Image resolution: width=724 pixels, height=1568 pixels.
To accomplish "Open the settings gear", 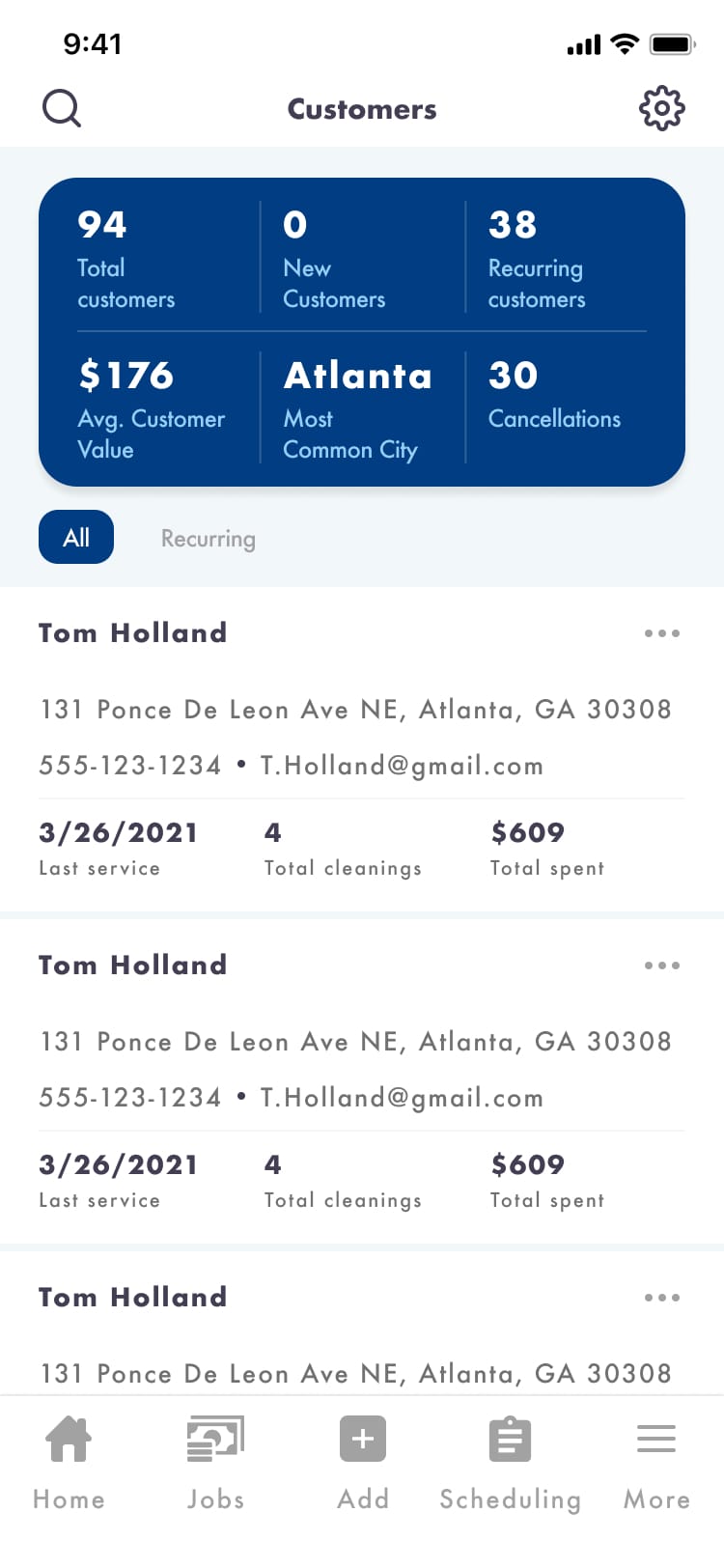I will [662, 108].
